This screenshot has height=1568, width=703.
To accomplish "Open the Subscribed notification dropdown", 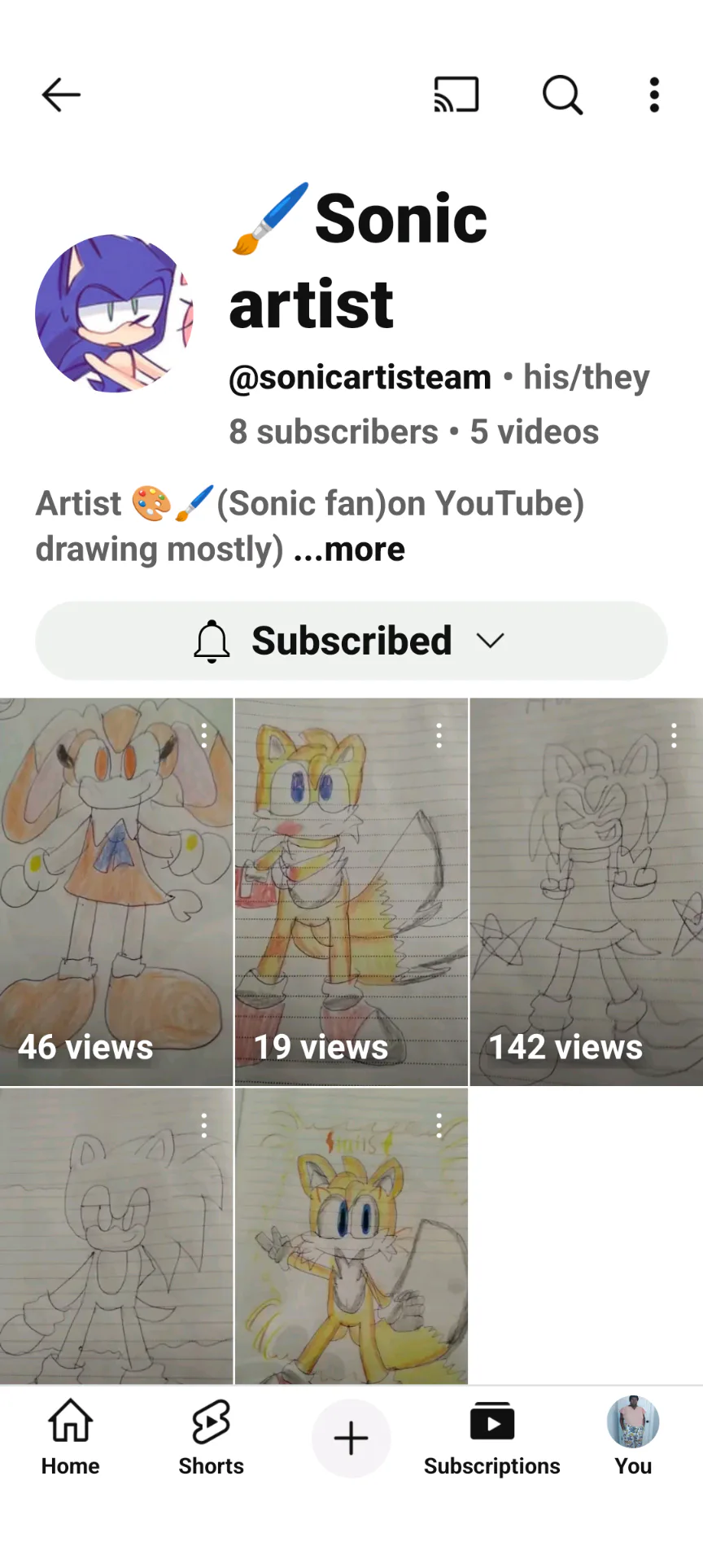I will (351, 641).
